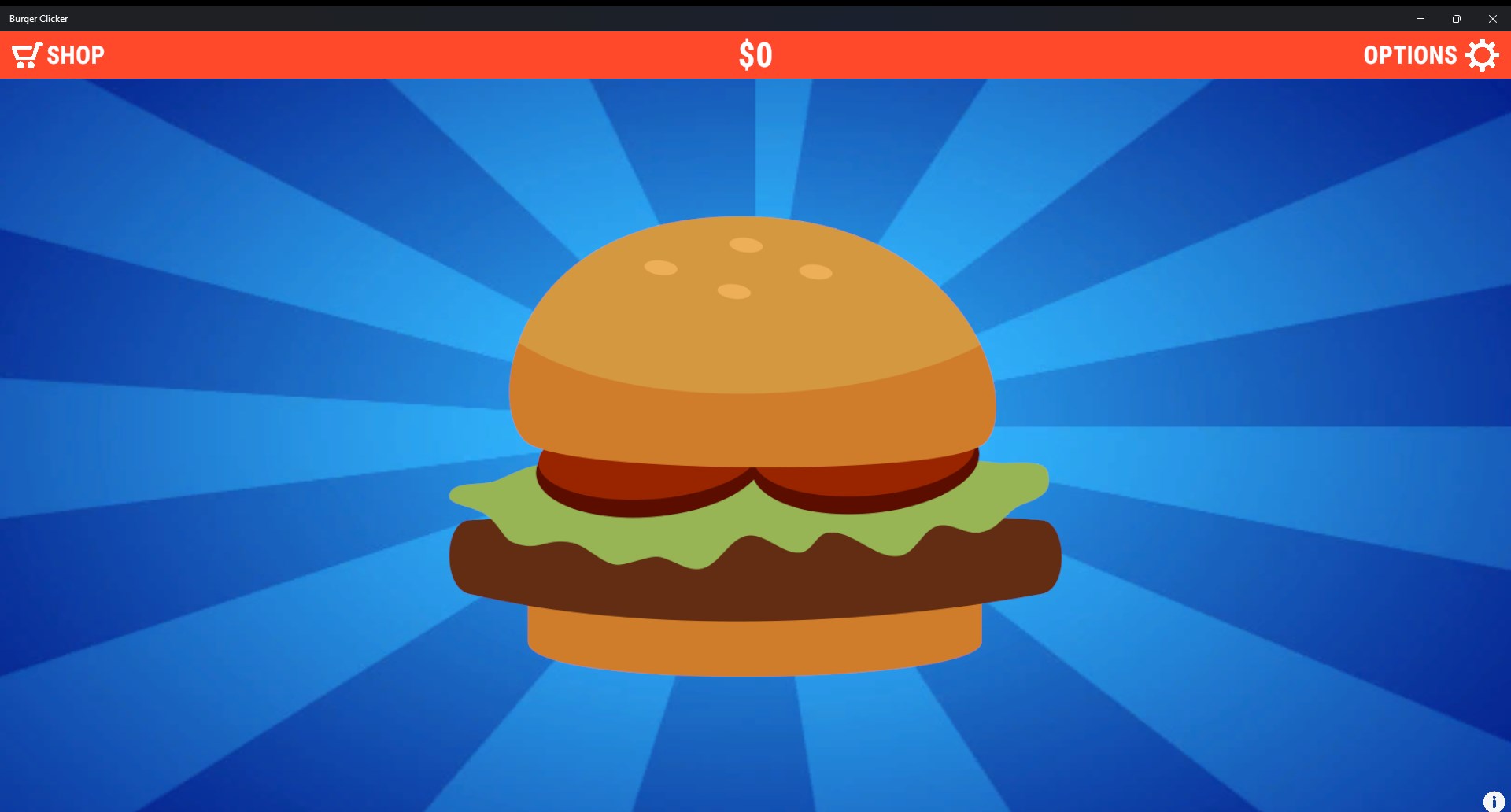Open the Options settings gear
This screenshot has height=812, width=1511.
click(x=1482, y=55)
